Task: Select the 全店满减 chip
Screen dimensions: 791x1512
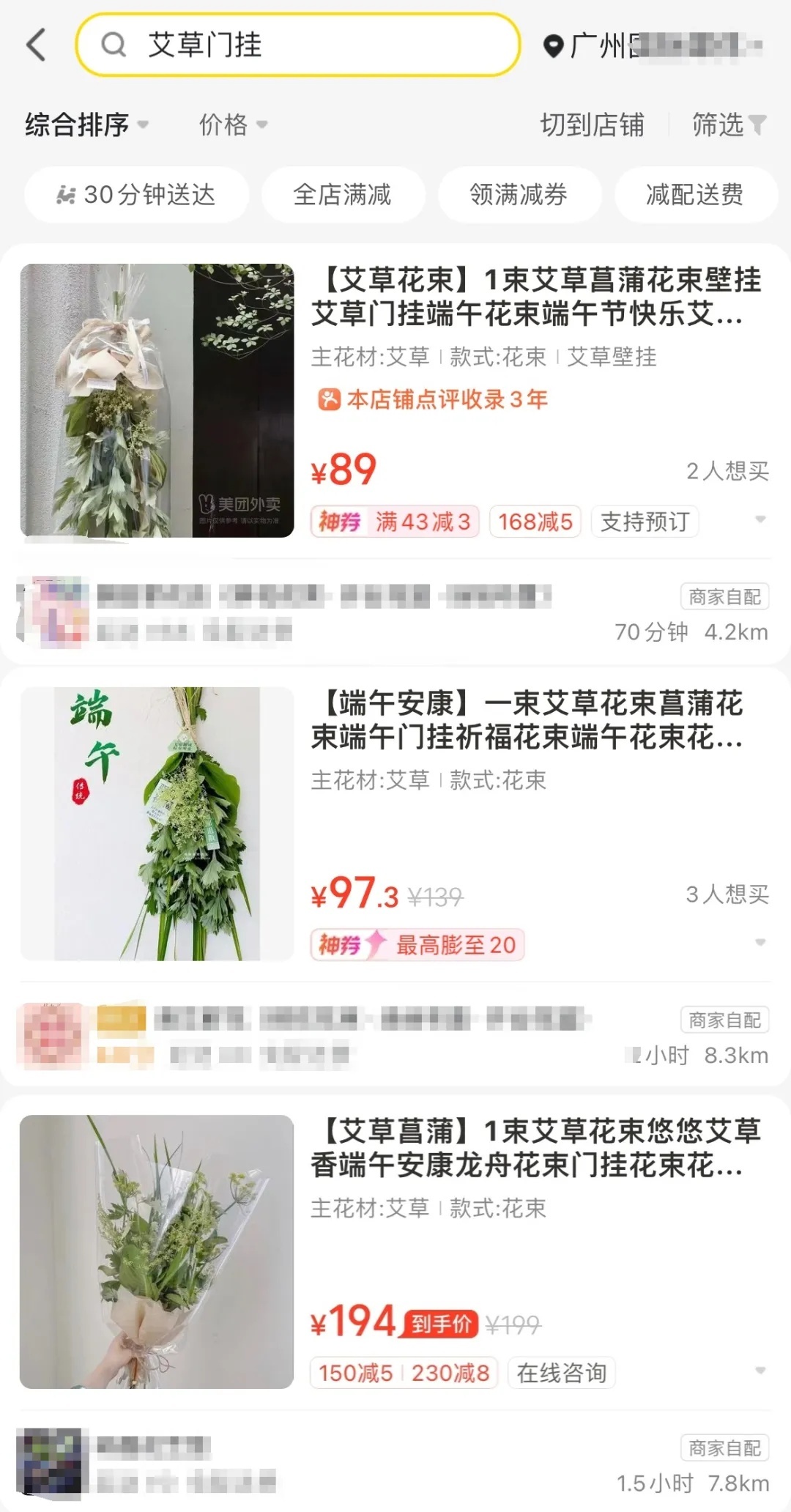Action: coord(342,195)
